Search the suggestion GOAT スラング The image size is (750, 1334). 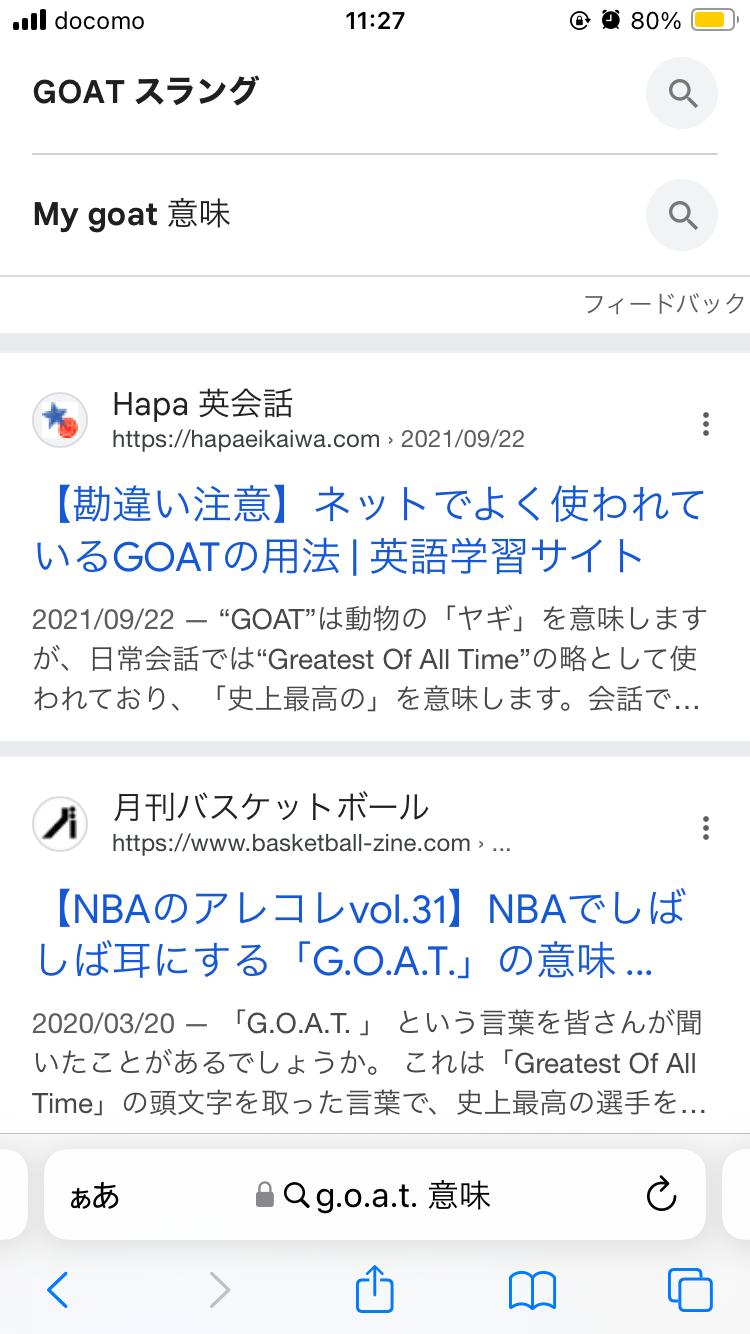[x=374, y=93]
